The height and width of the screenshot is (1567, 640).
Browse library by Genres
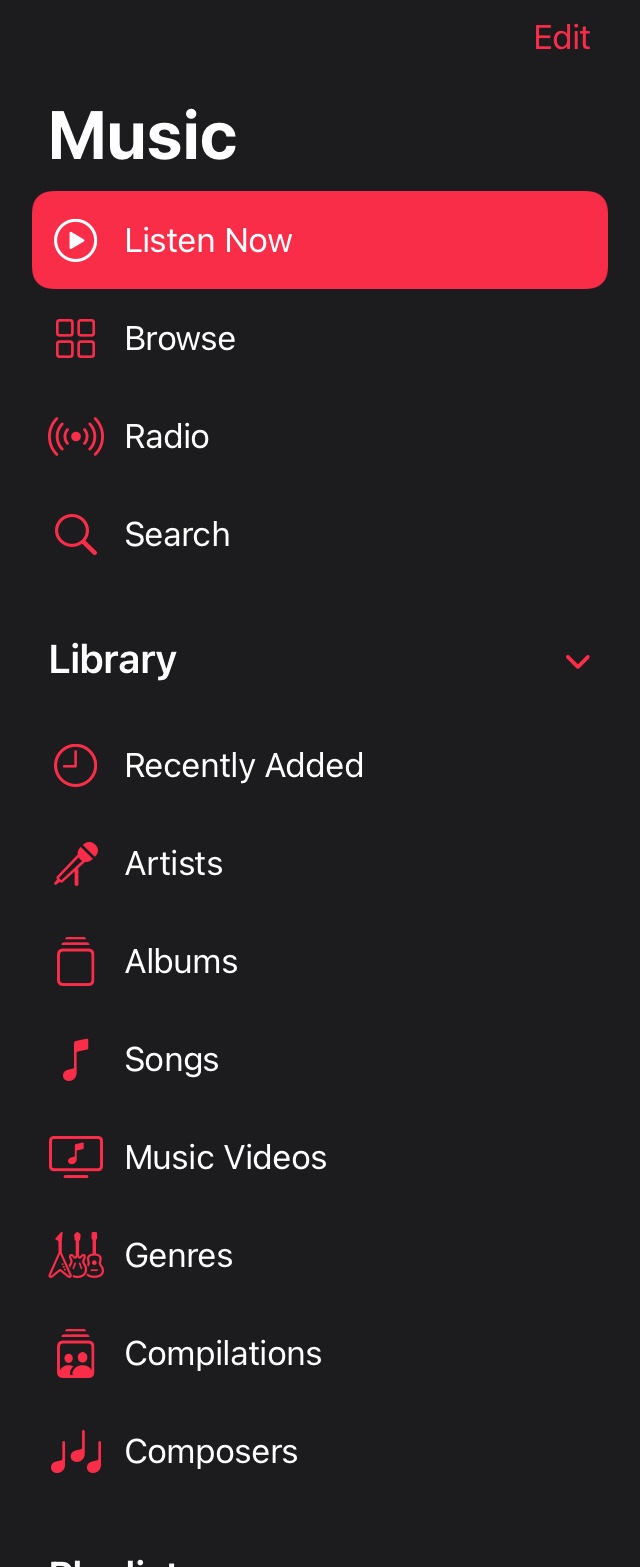tap(178, 1256)
